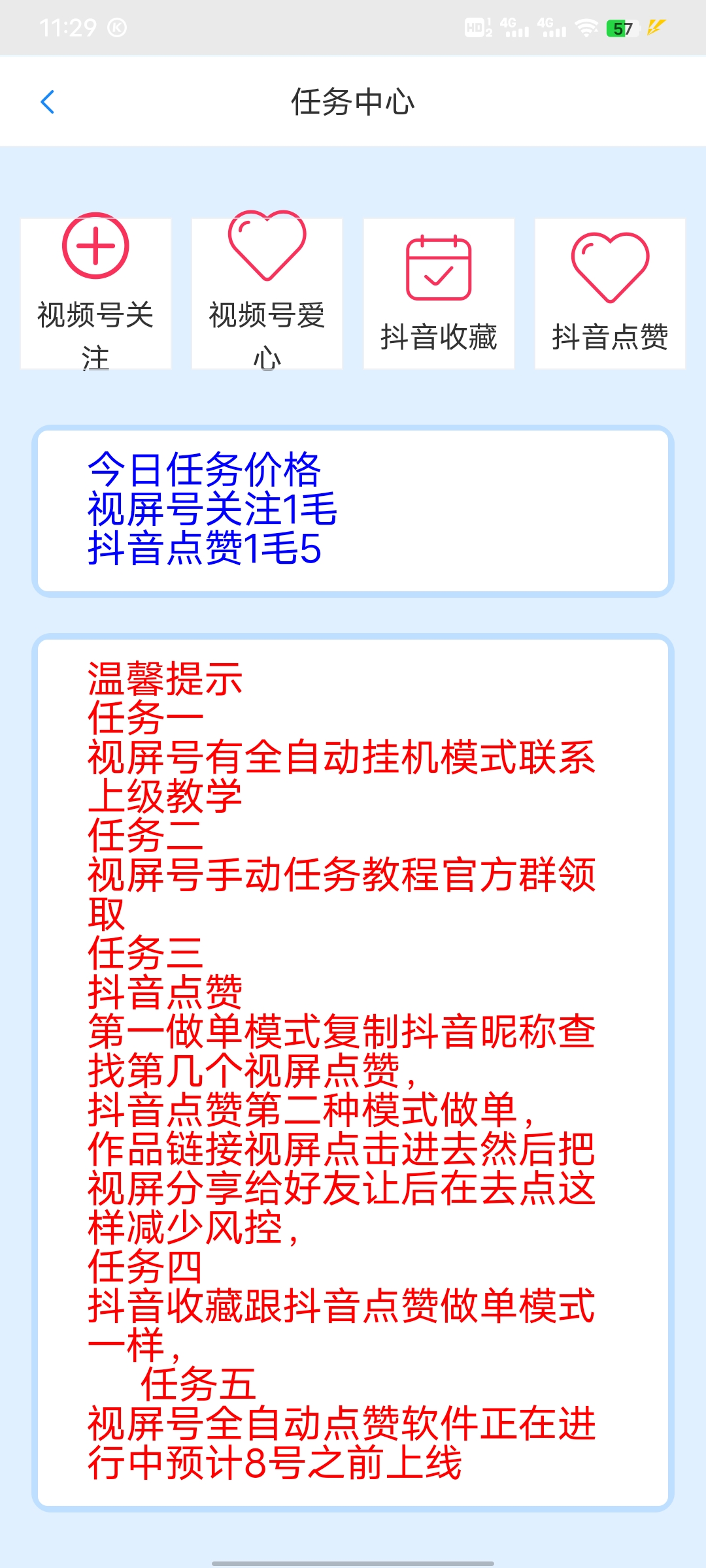Open the 视频号关注 task tile
This screenshot has width=706, height=1568.
95,293
